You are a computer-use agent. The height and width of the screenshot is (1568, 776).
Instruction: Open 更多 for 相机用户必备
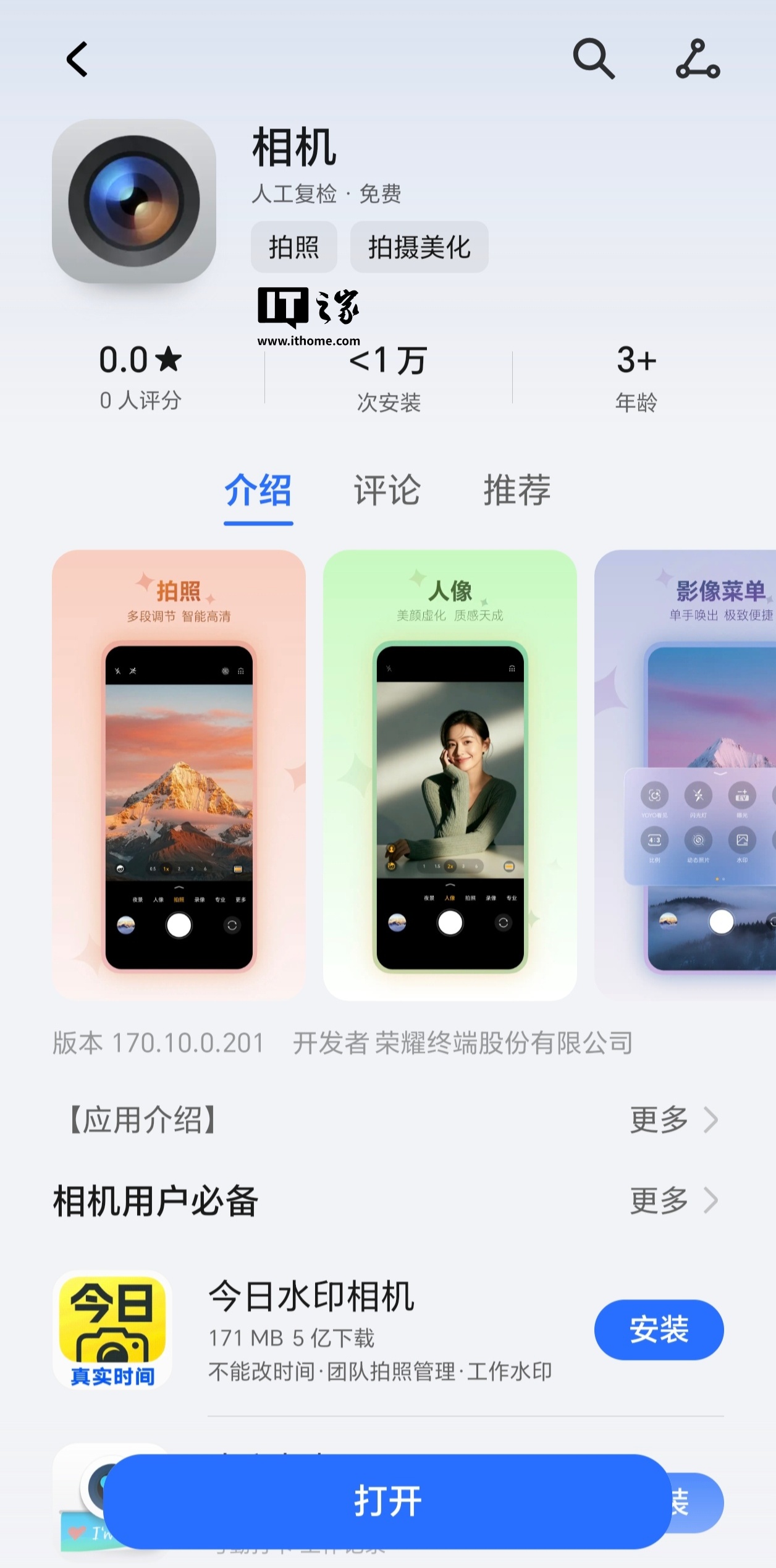[x=673, y=1201]
